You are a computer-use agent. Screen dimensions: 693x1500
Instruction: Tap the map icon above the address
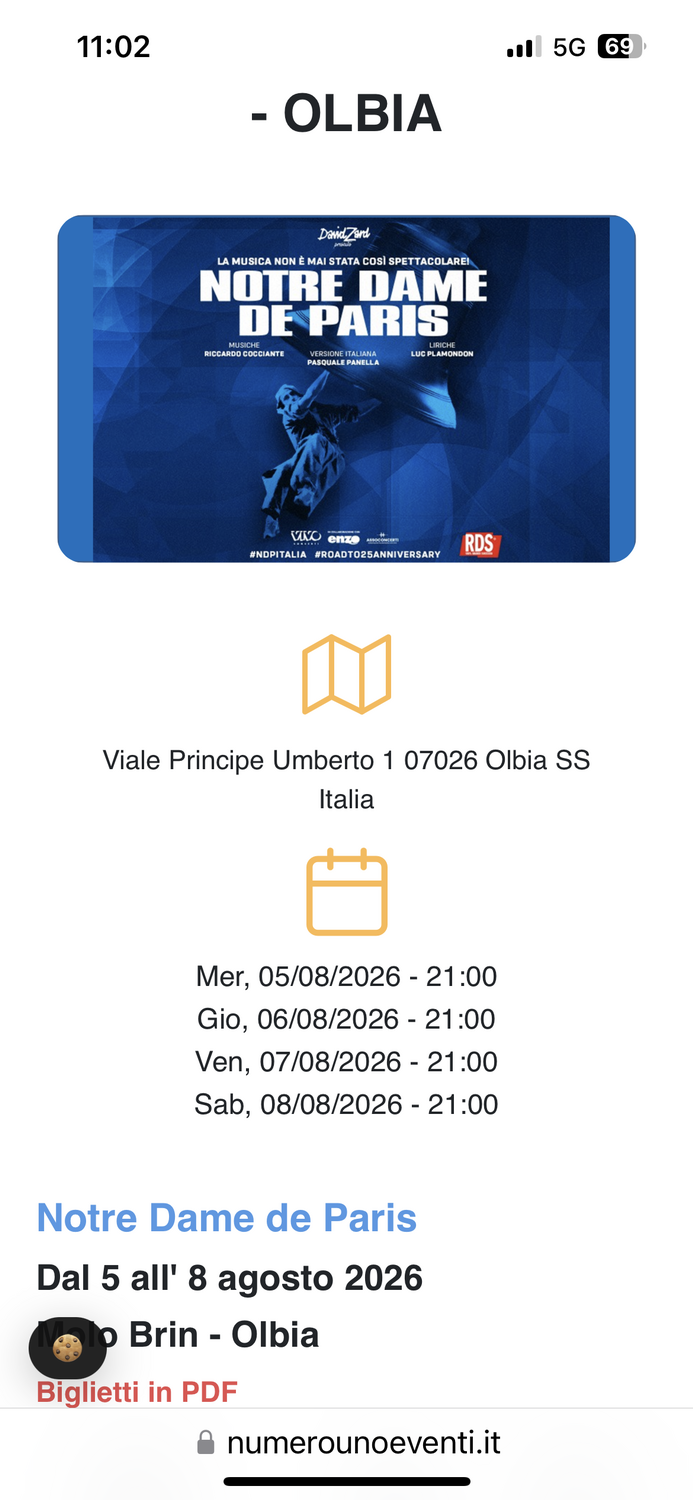(x=347, y=674)
